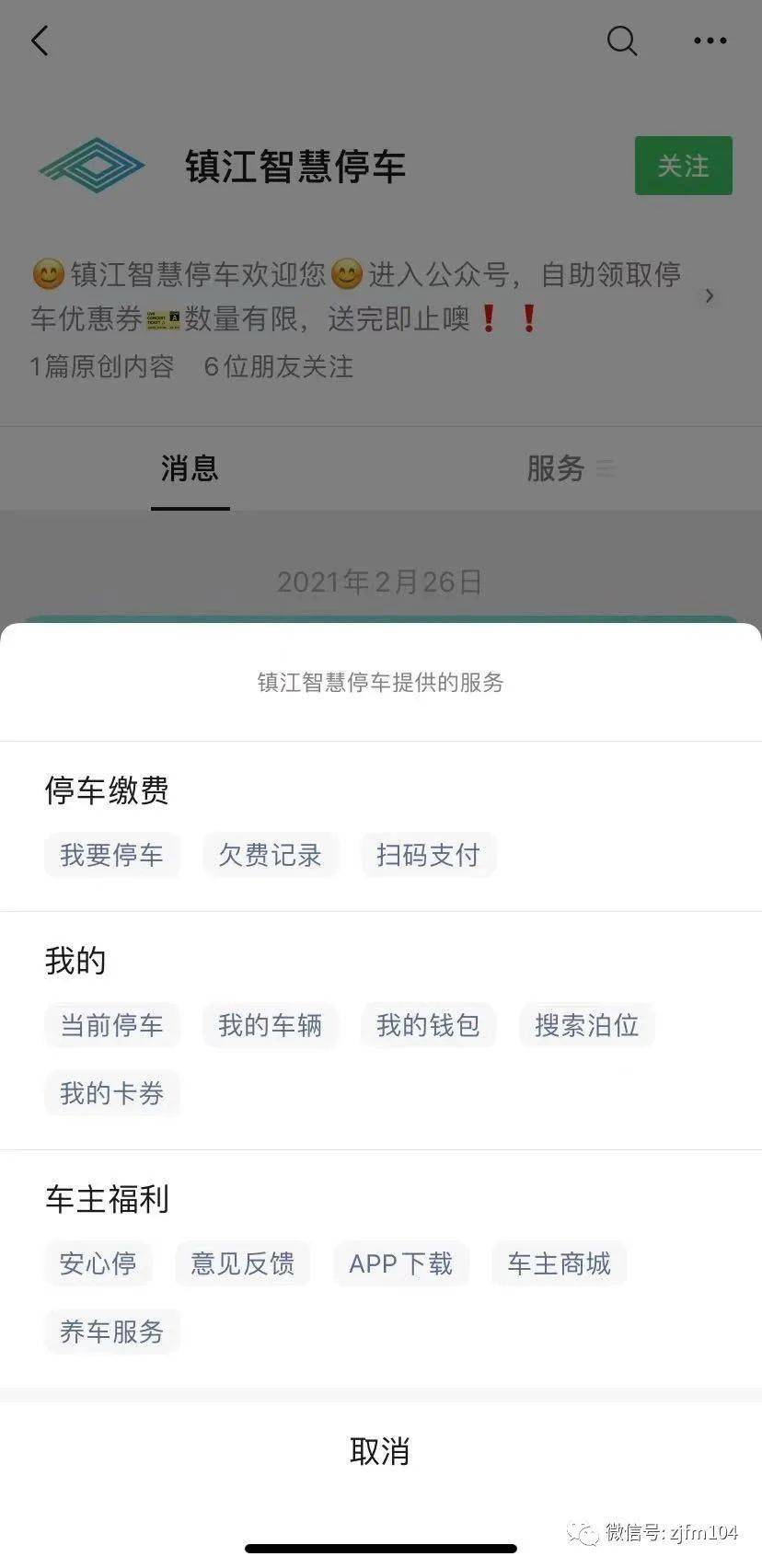Open the three-dot overflow menu

pyautogui.click(x=710, y=40)
